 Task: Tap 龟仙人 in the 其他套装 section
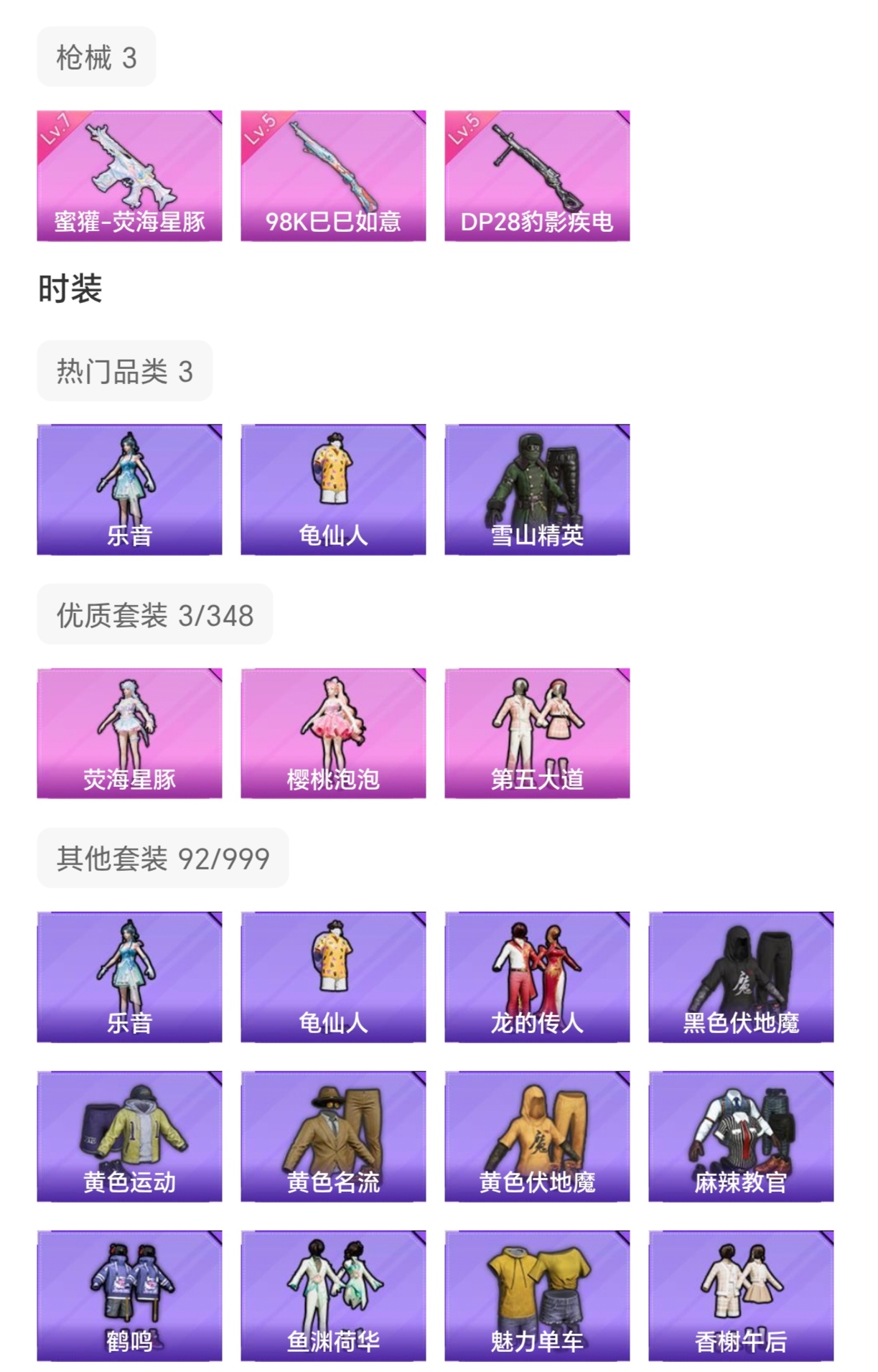333,976
